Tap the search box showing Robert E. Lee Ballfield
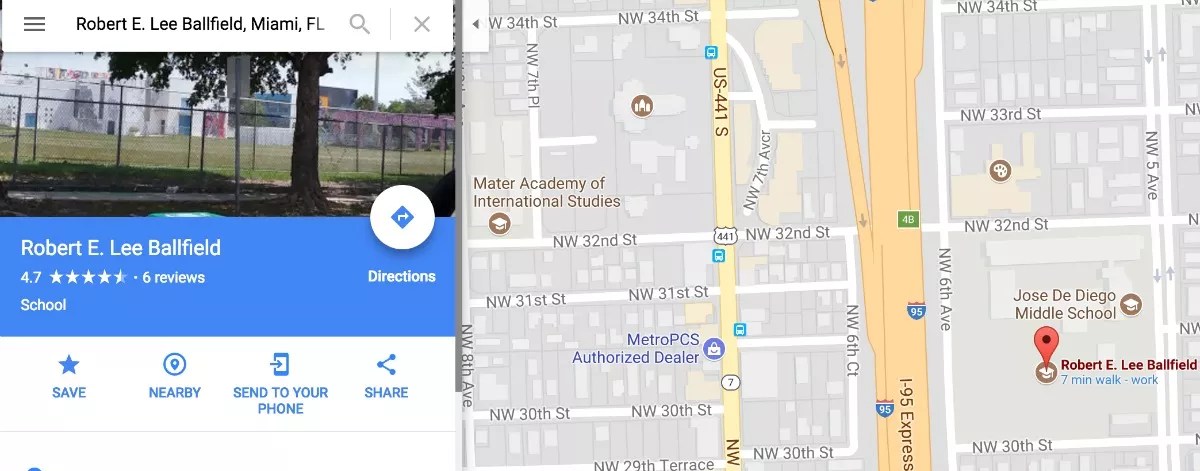Screen dimensions: 1200x471 point(200,24)
